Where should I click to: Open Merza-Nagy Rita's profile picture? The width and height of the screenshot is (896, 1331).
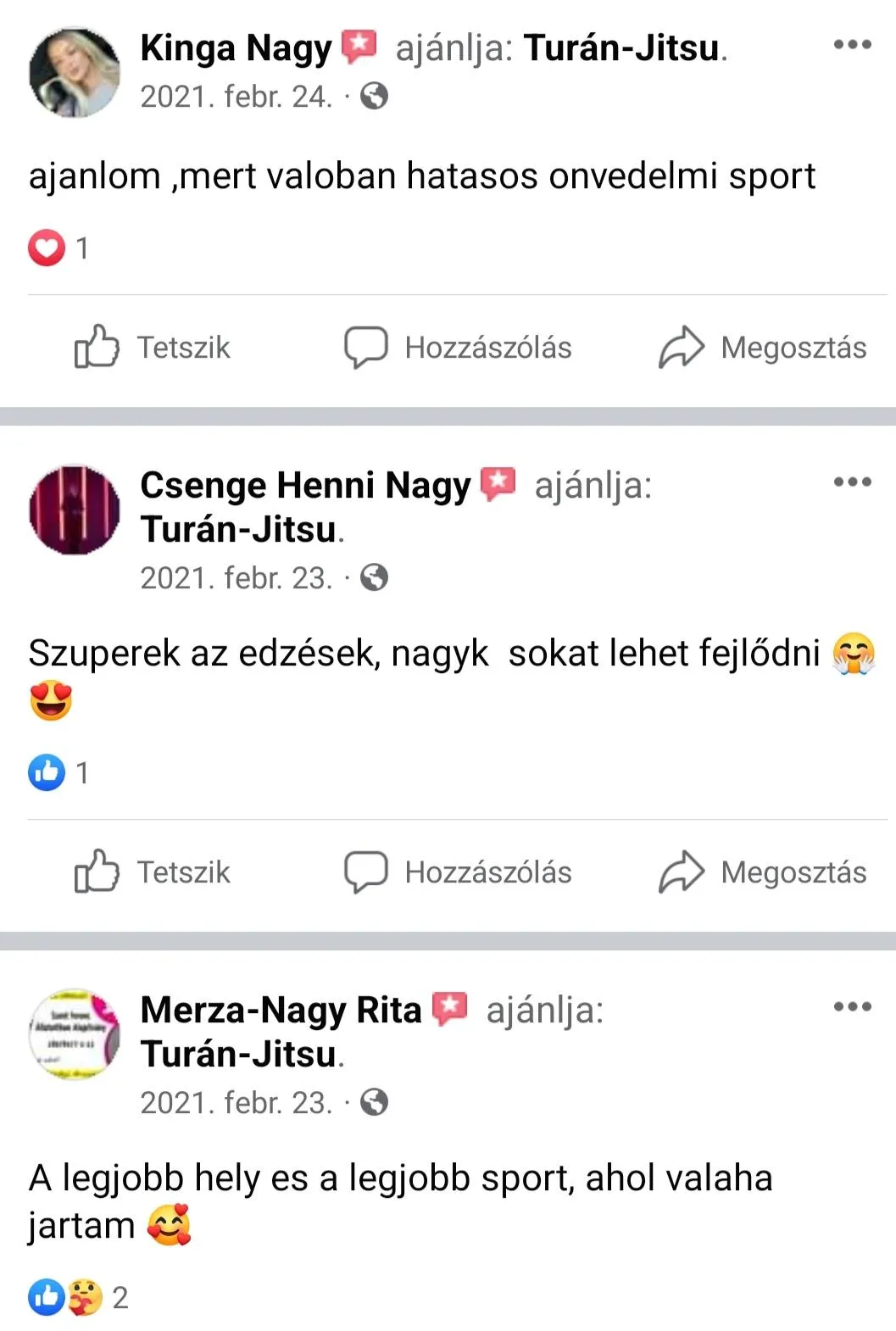pyautogui.click(x=75, y=1034)
